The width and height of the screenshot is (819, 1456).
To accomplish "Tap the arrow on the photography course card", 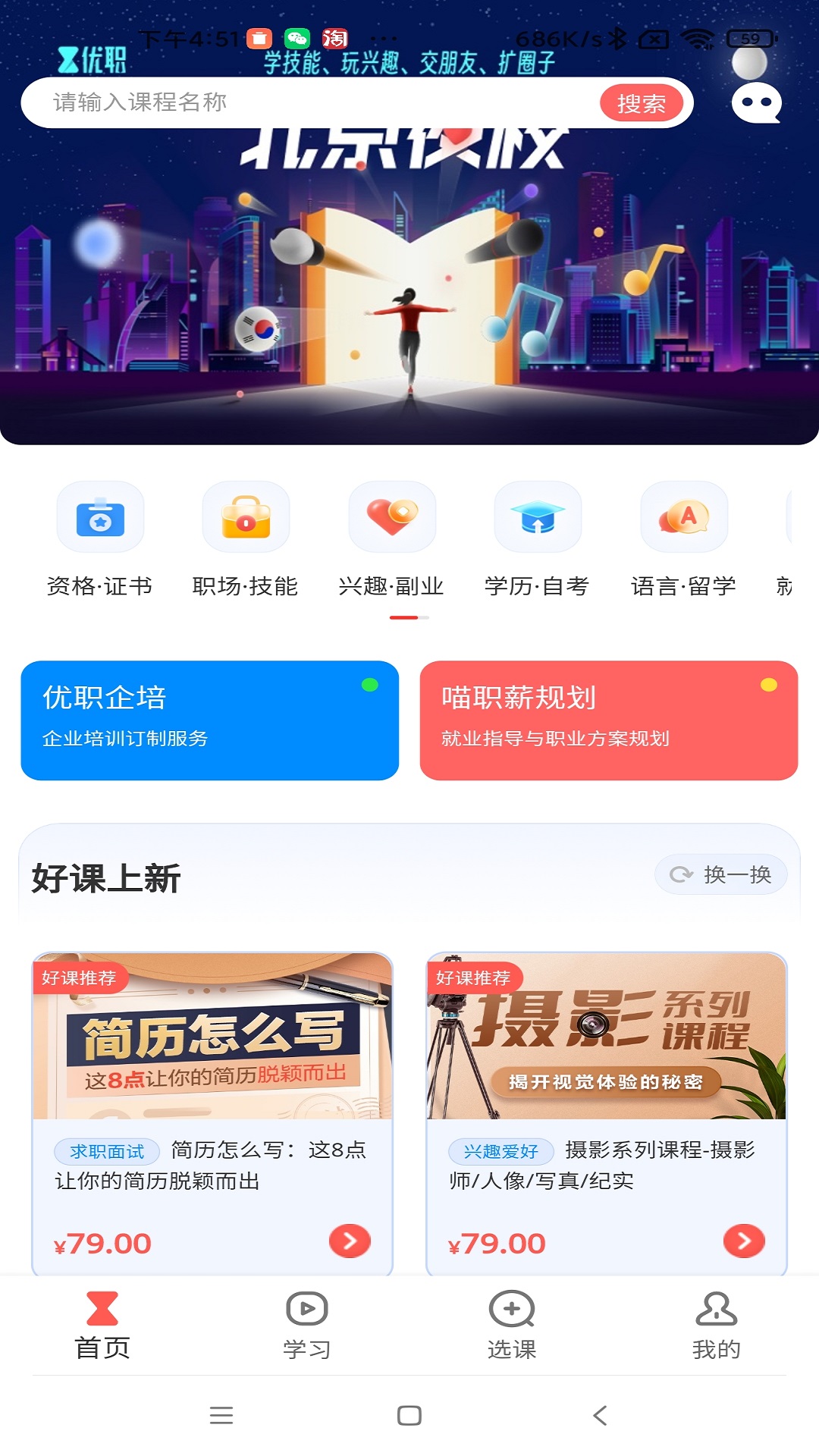I will pos(744,1242).
